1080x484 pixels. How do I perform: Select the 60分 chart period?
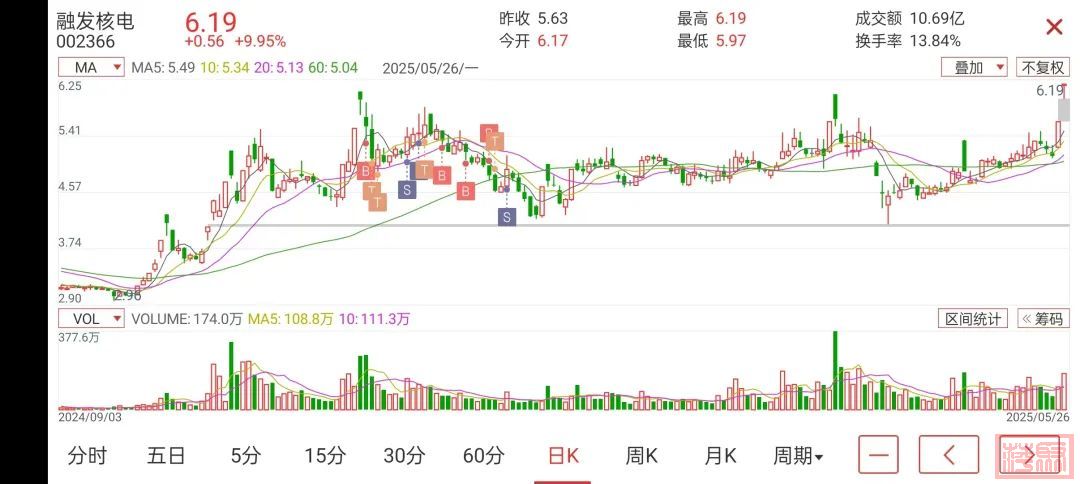(x=483, y=456)
